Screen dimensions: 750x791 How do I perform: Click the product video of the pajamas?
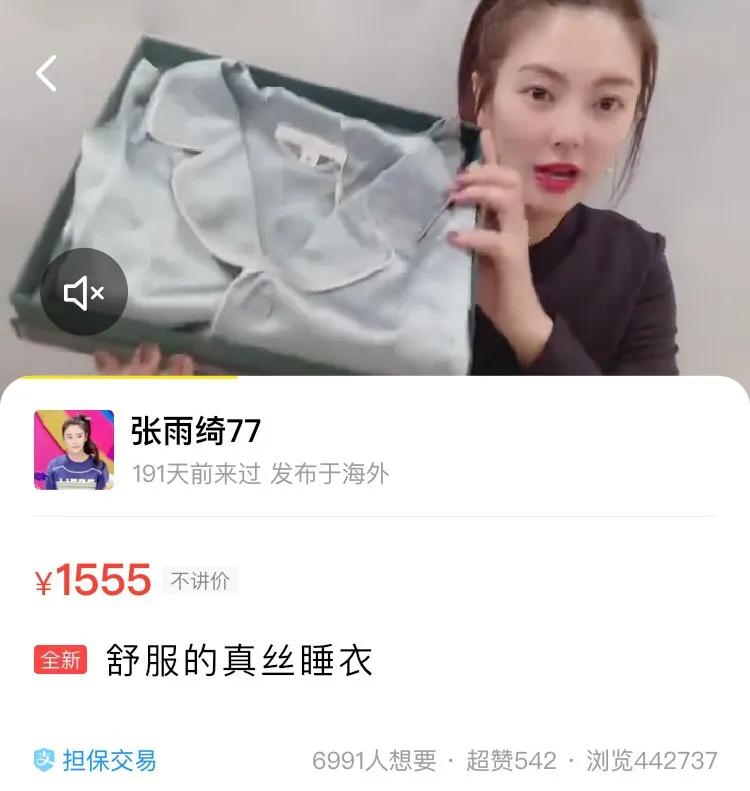pos(375,185)
